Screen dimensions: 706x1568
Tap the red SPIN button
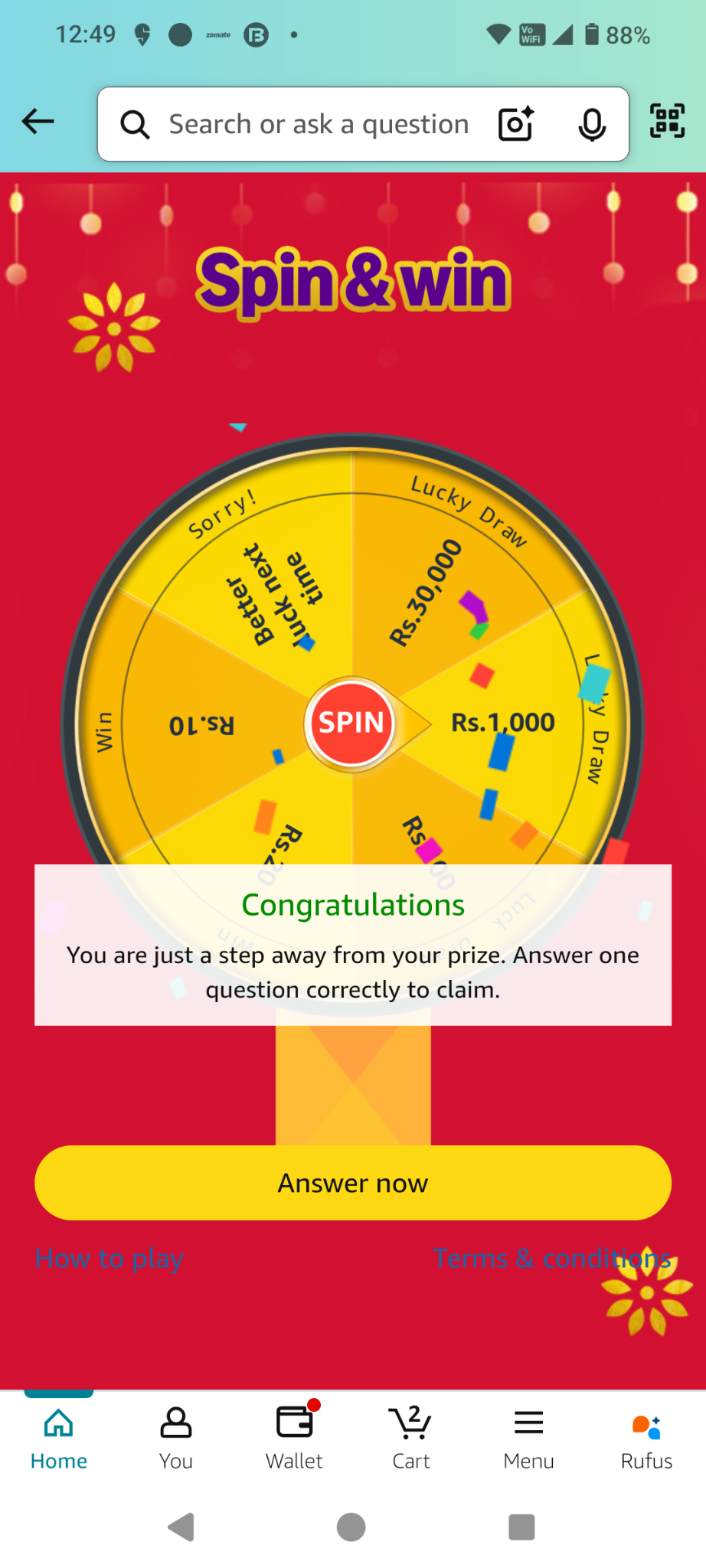(351, 723)
